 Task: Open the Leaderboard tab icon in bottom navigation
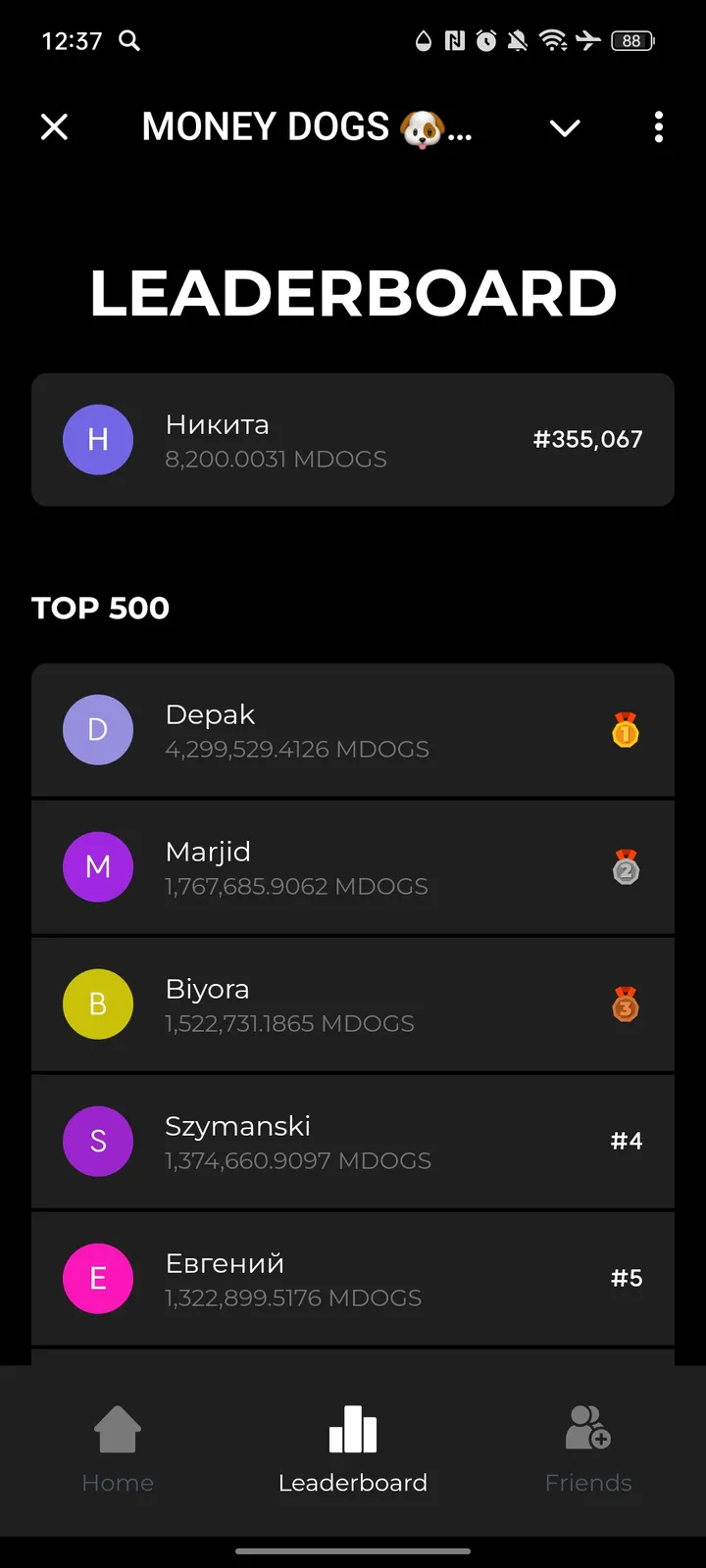click(353, 1431)
